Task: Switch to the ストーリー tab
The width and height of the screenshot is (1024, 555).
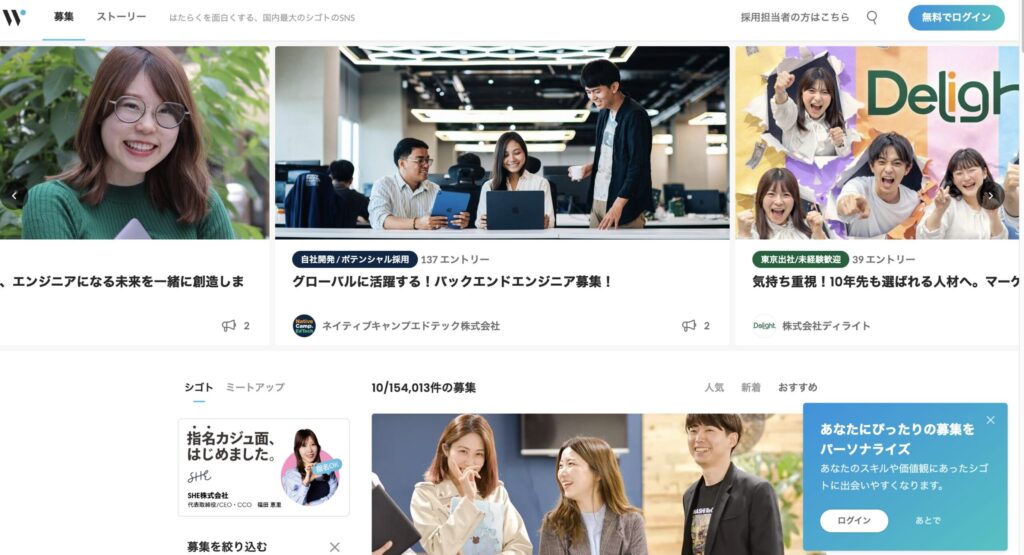Action: point(121,17)
